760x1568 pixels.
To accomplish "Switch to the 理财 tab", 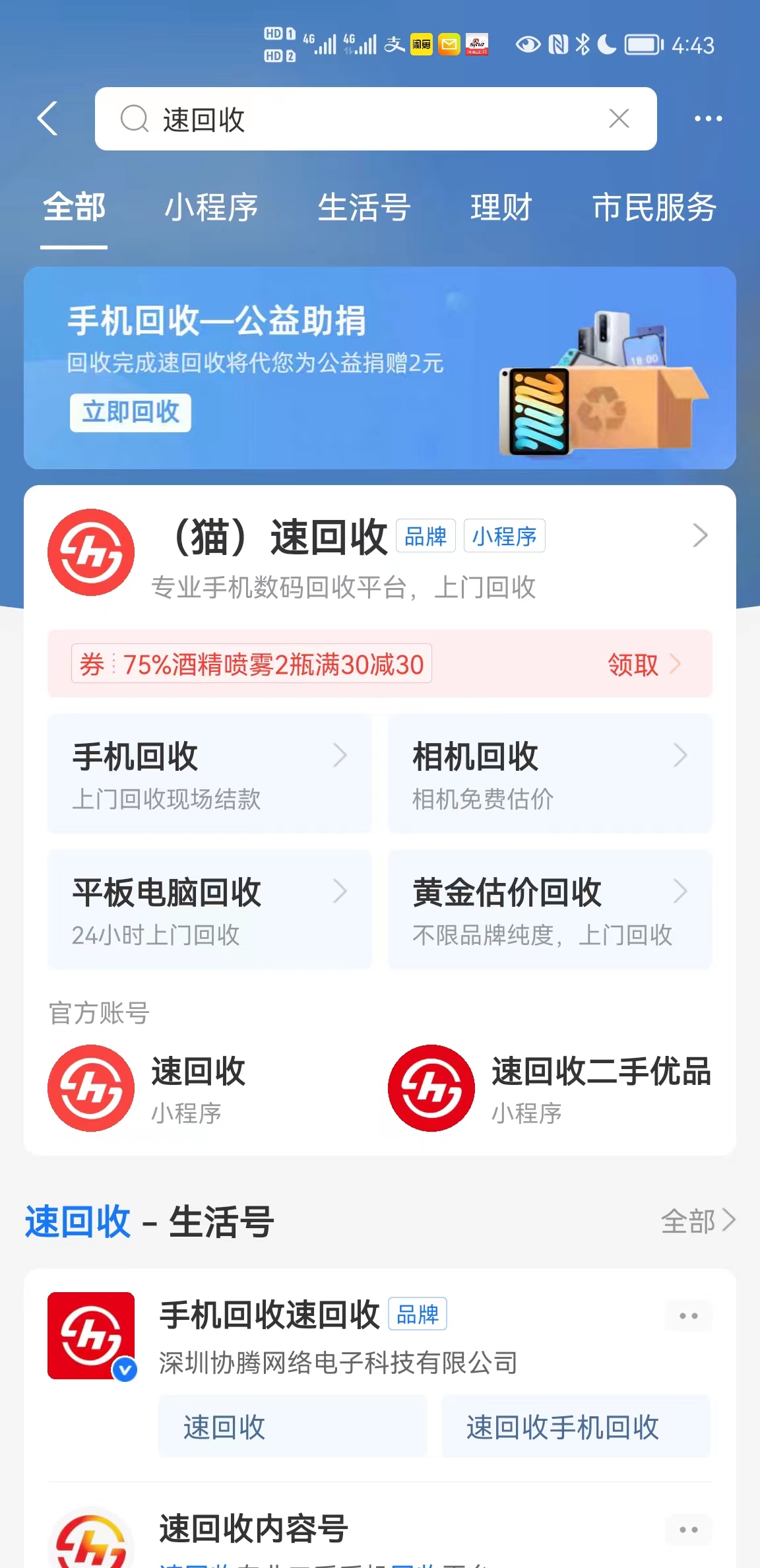I will [x=501, y=207].
